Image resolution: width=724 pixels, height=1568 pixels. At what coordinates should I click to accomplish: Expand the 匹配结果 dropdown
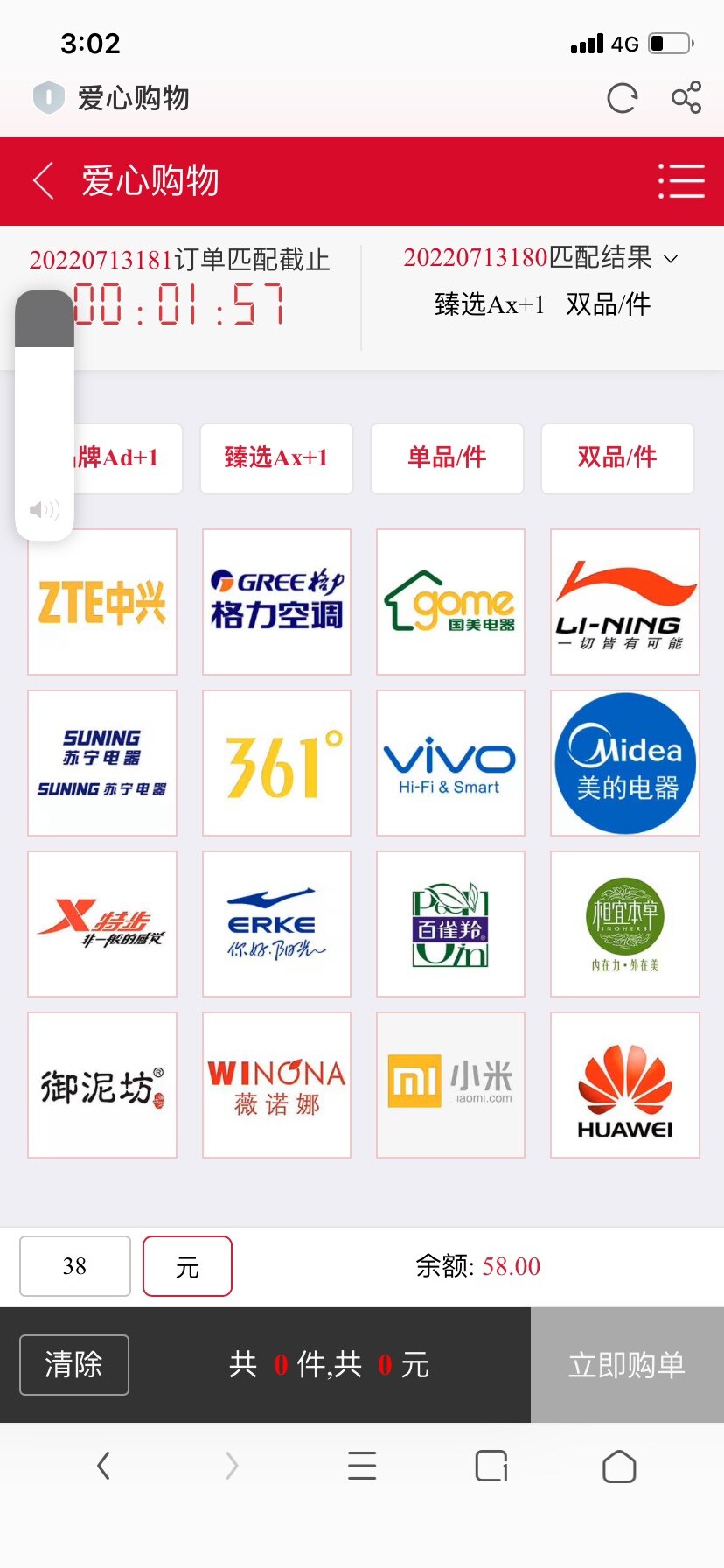tap(671, 258)
